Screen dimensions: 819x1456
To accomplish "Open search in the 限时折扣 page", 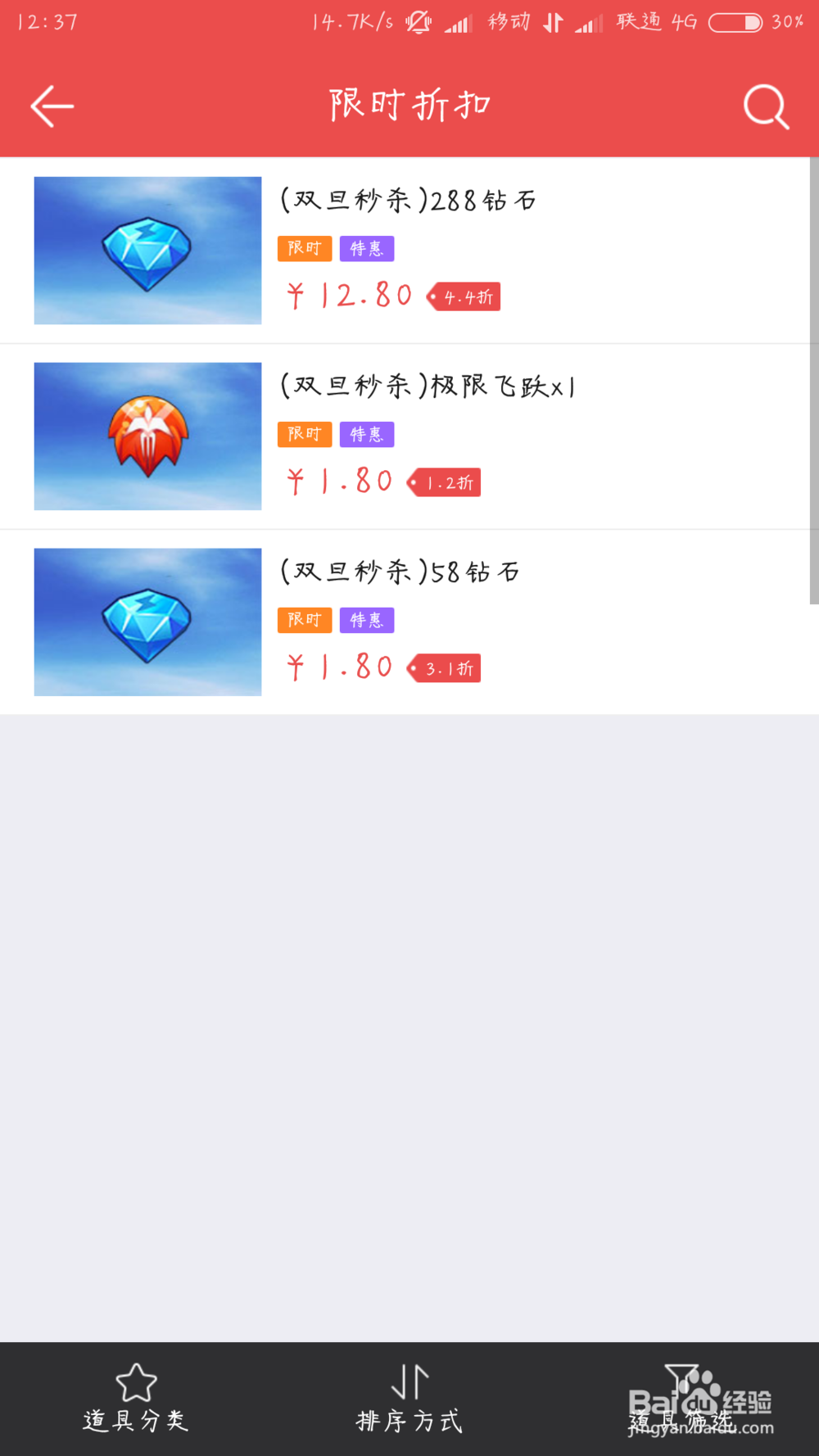I will pos(766,106).
